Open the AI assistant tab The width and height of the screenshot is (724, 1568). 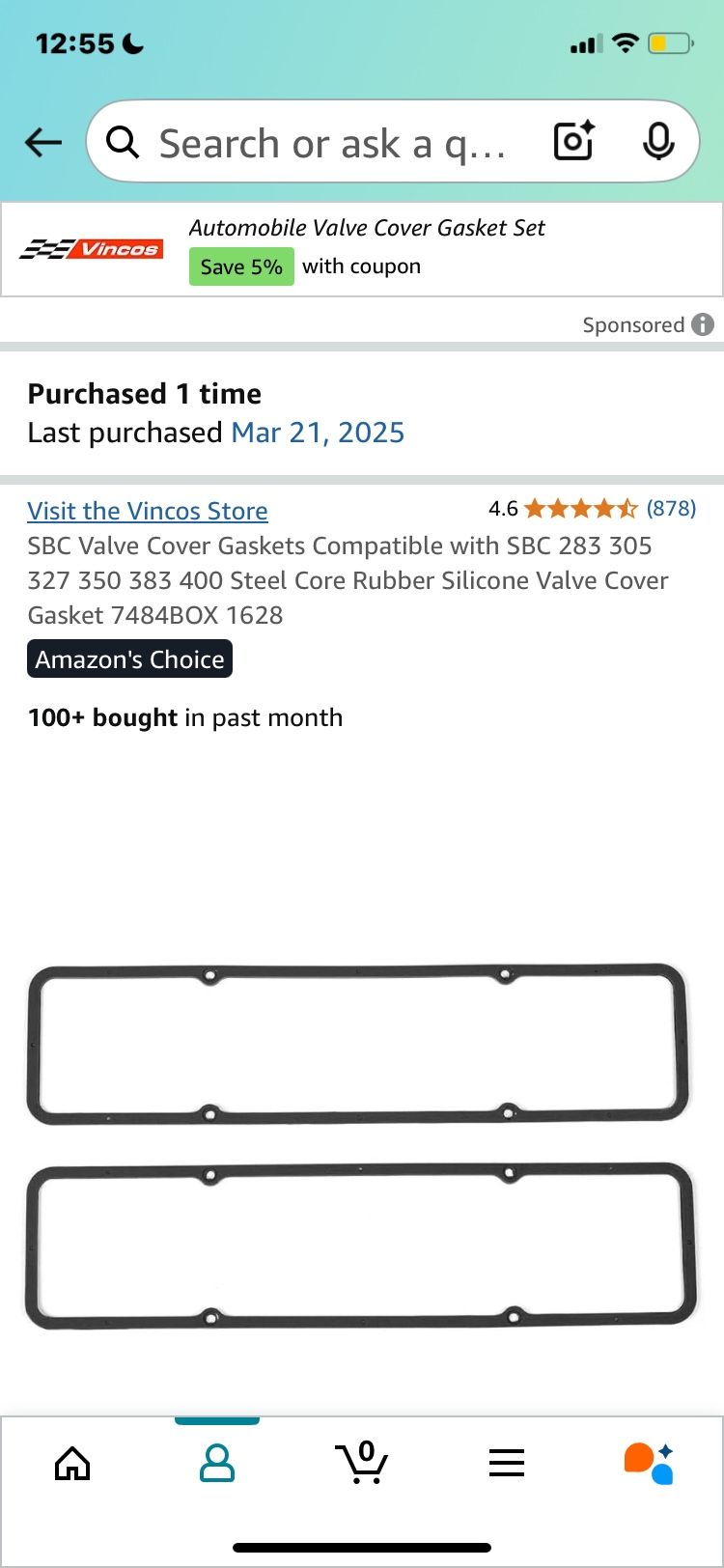[x=649, y=1464]
